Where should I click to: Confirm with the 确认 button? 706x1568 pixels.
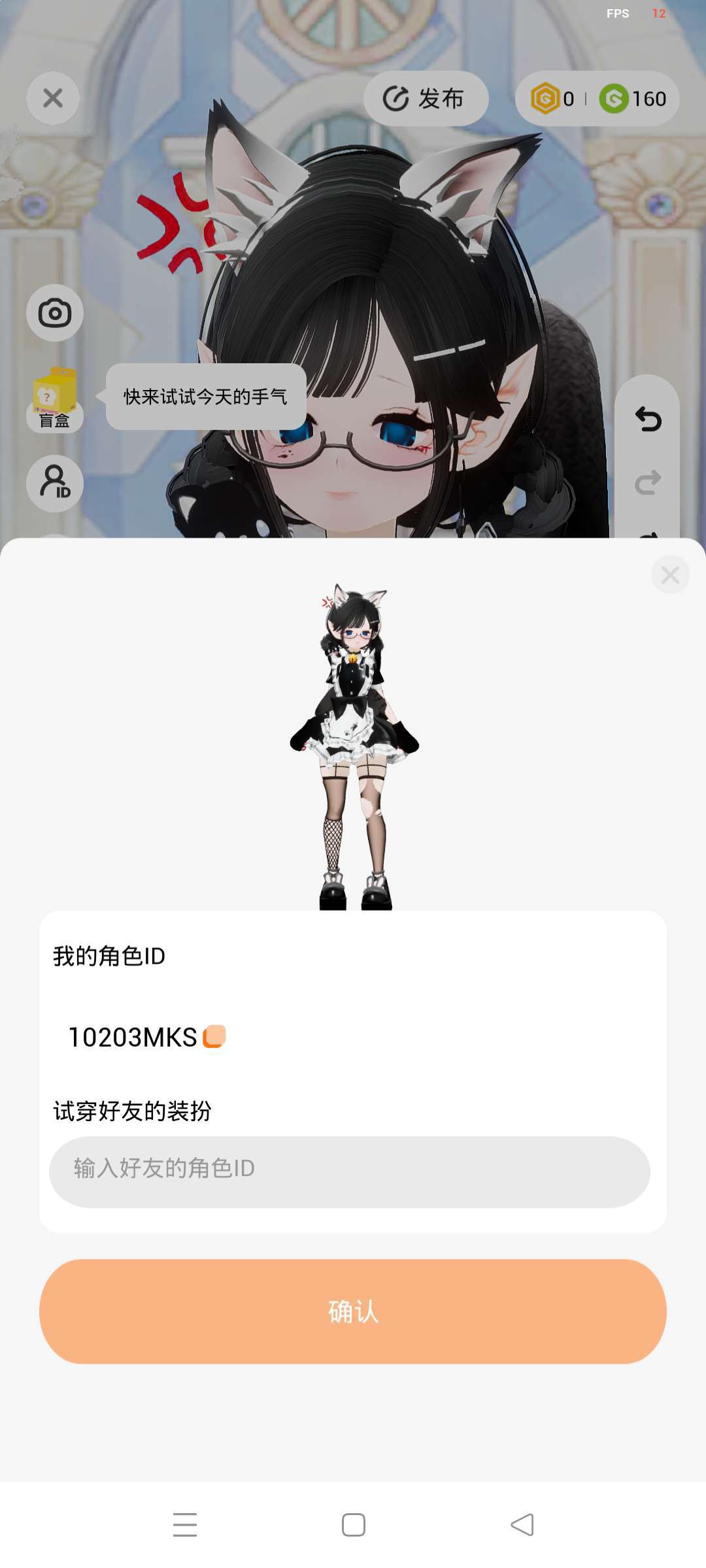(x=353, y=1311)
